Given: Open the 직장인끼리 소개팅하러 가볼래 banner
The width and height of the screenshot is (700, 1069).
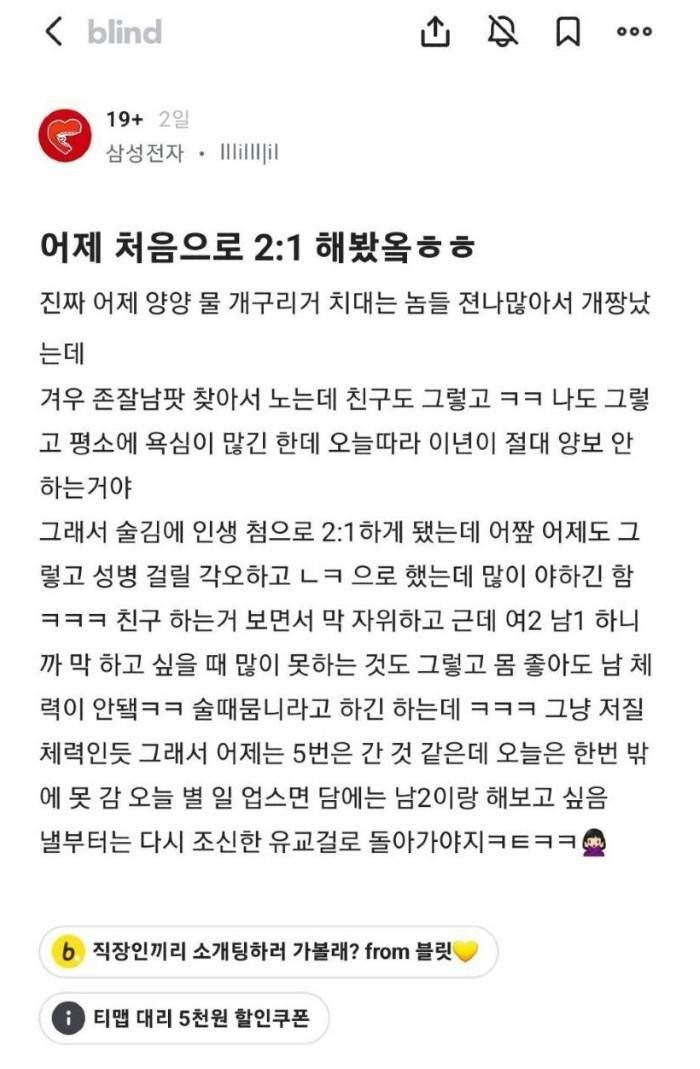Looking at the screenshot, I should [268, 952].
